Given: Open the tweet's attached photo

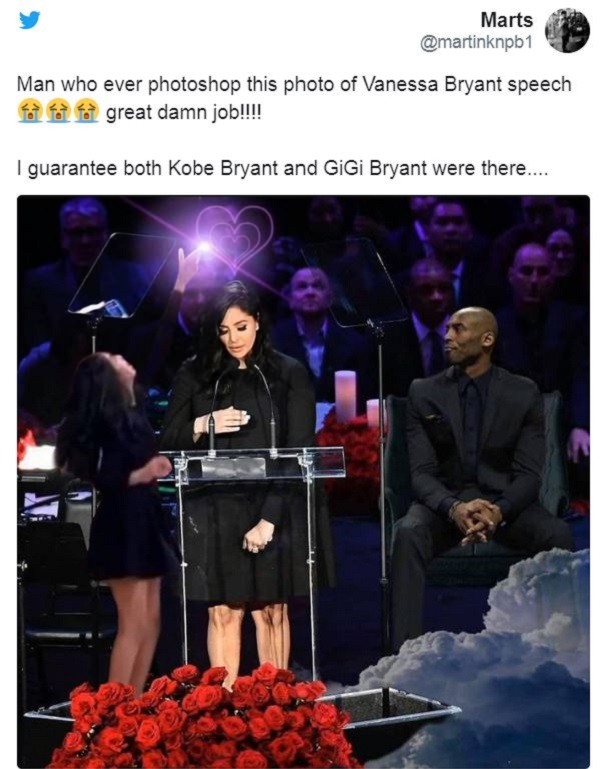Looking at the screenshot, I should click(303, 480).
